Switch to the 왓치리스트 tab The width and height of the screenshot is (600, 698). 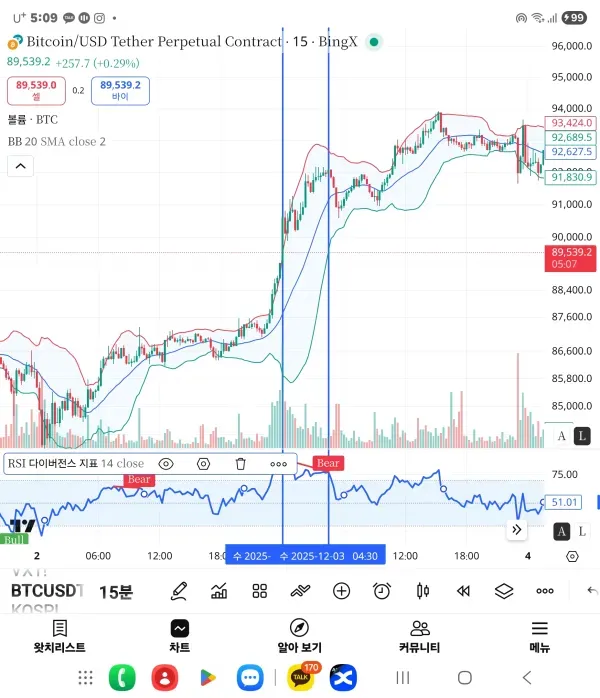coord(60,636)
